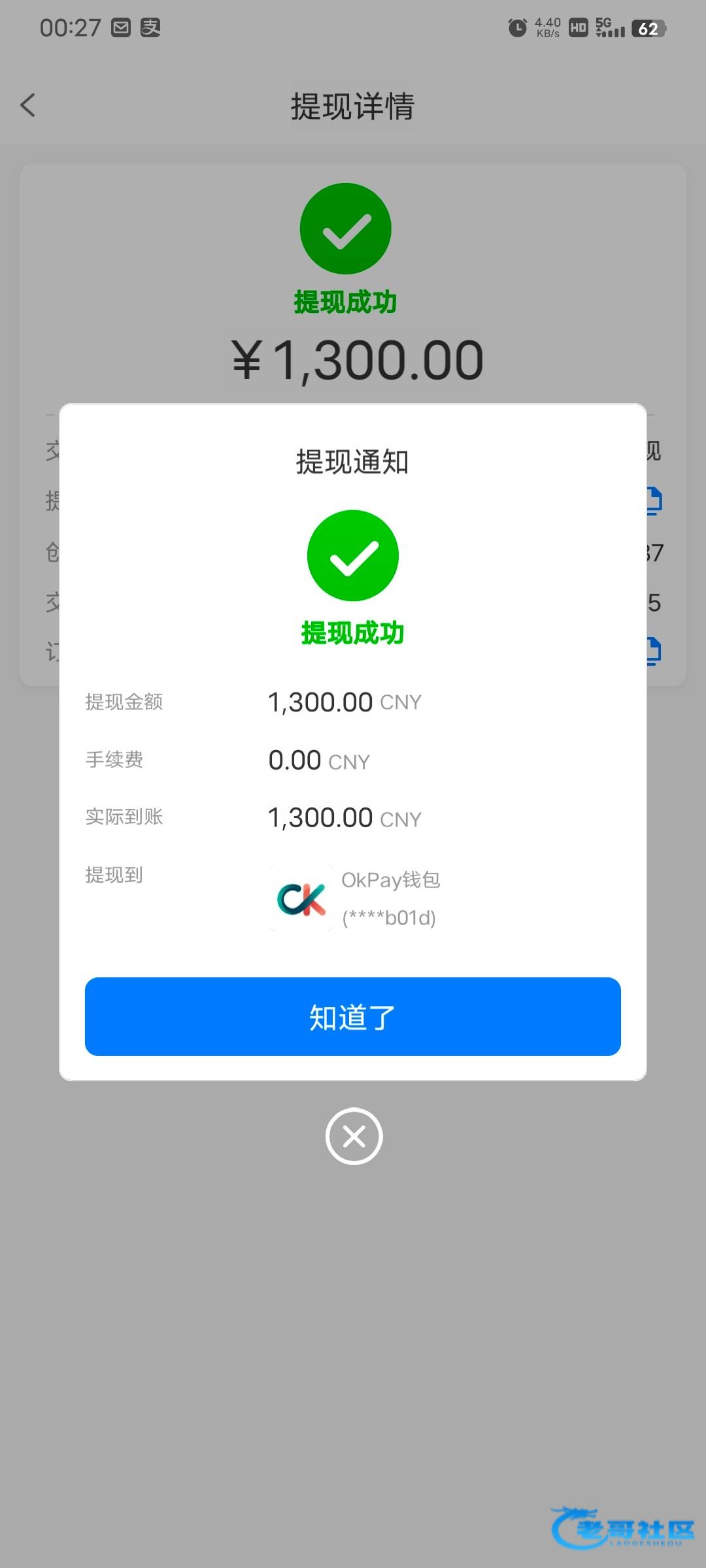Go back from 提现详情 page
The height and width of the screenshot is (1568, 706).
pyautogui.click(x=28, y=105)
